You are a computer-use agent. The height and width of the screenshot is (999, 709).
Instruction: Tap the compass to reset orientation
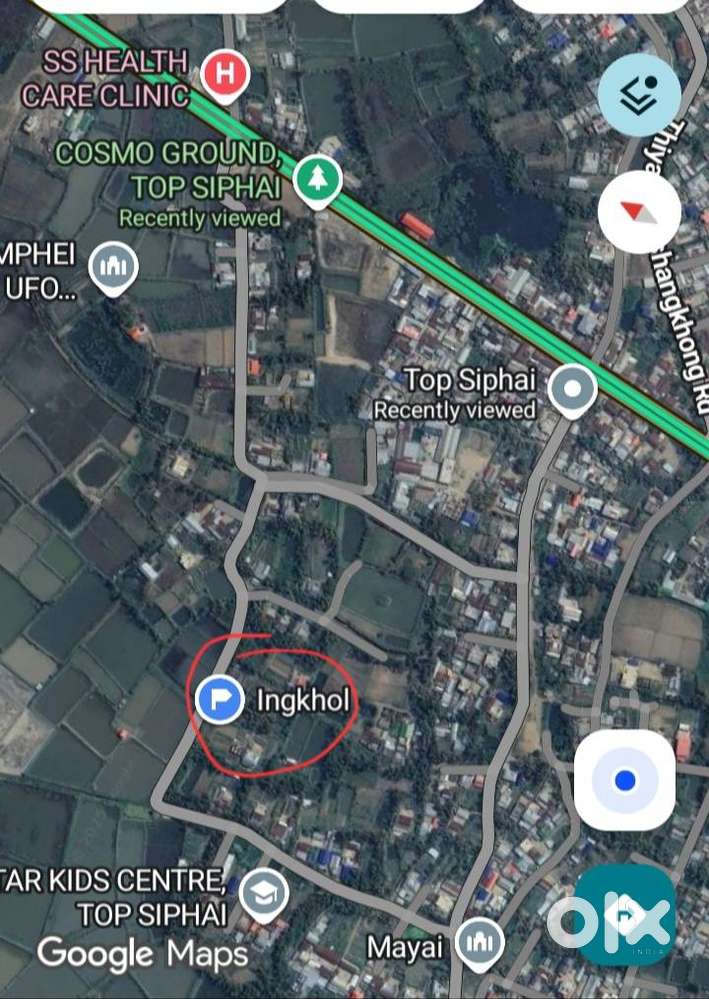[x=639, y=212]
